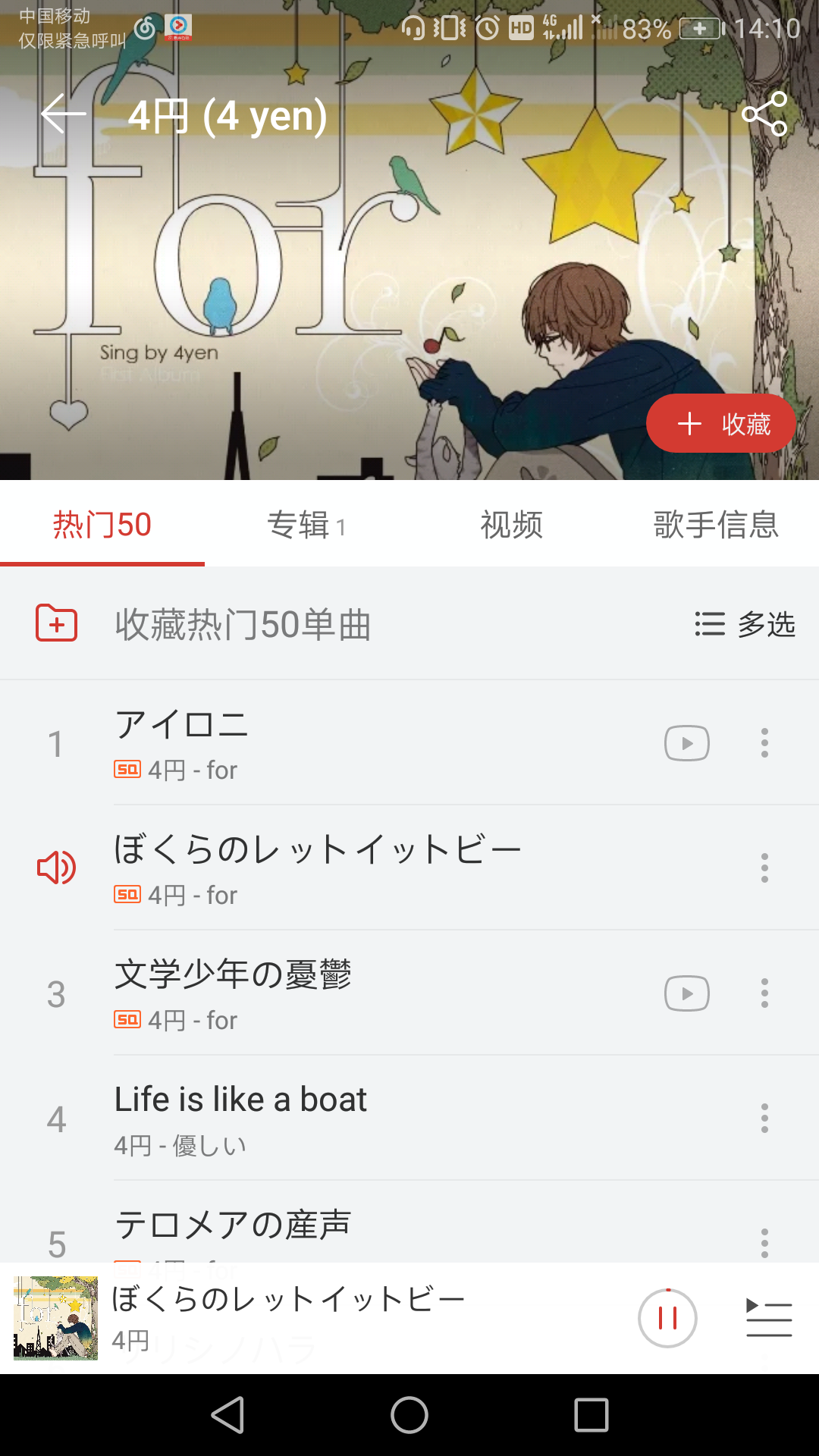
Task: Open more options for ぼくらのレットイットビー
Action: [x=764, y=868]
